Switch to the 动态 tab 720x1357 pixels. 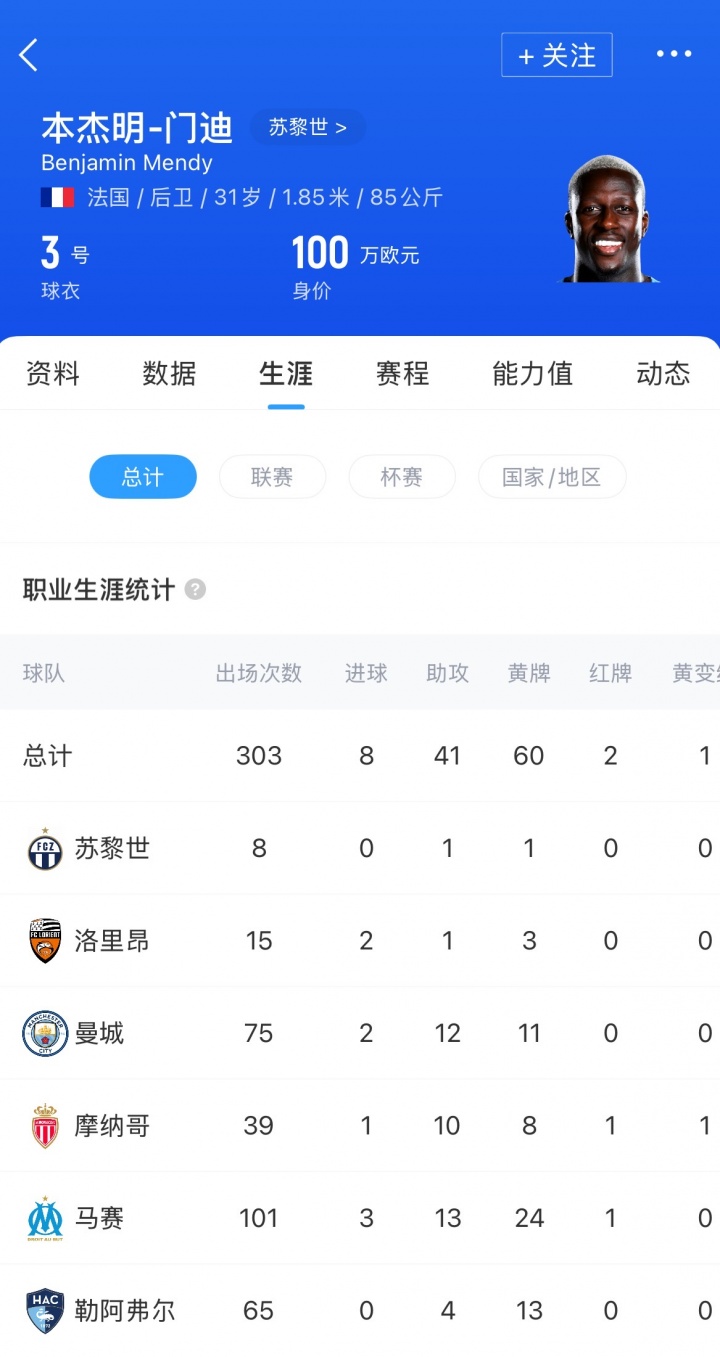click(x=663, y=374)
